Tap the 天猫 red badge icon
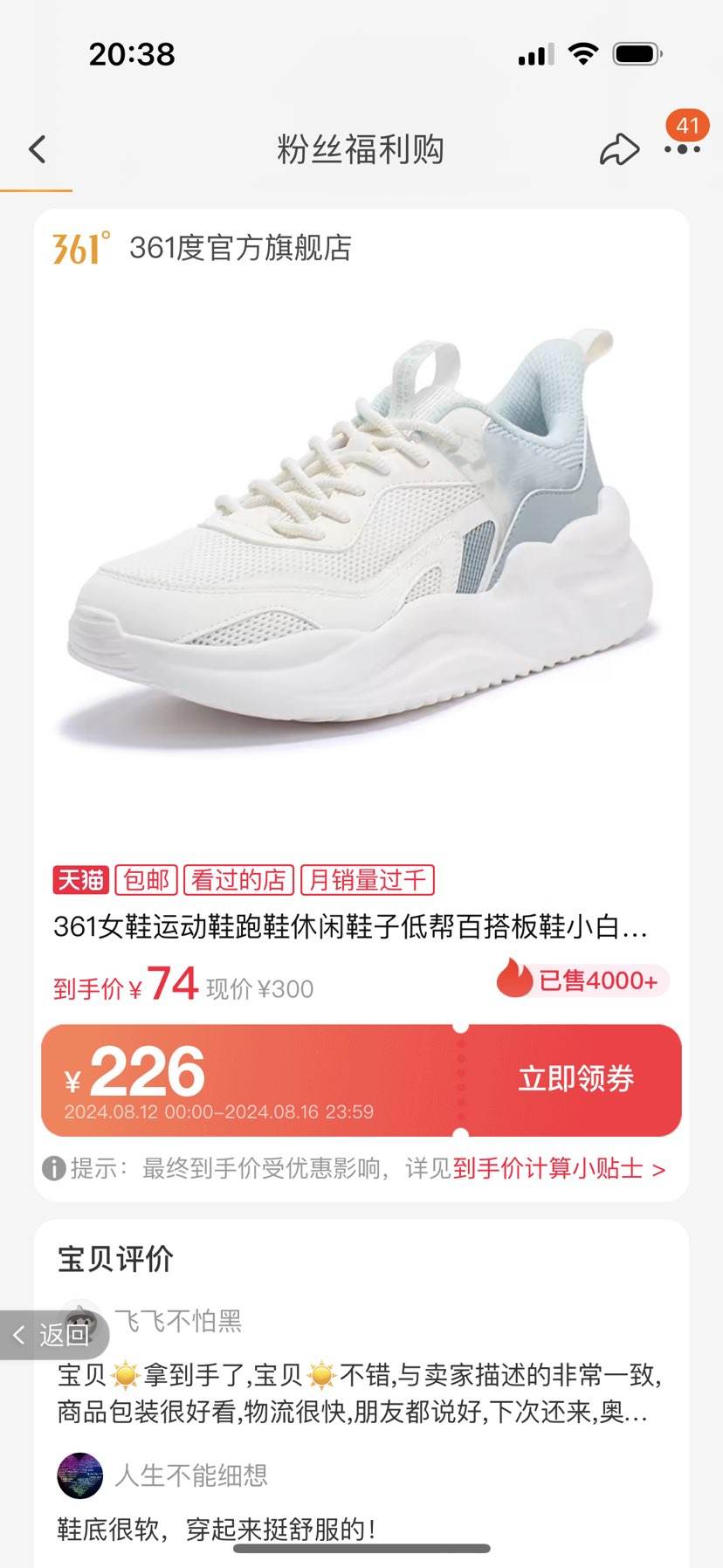 [79, 880]
